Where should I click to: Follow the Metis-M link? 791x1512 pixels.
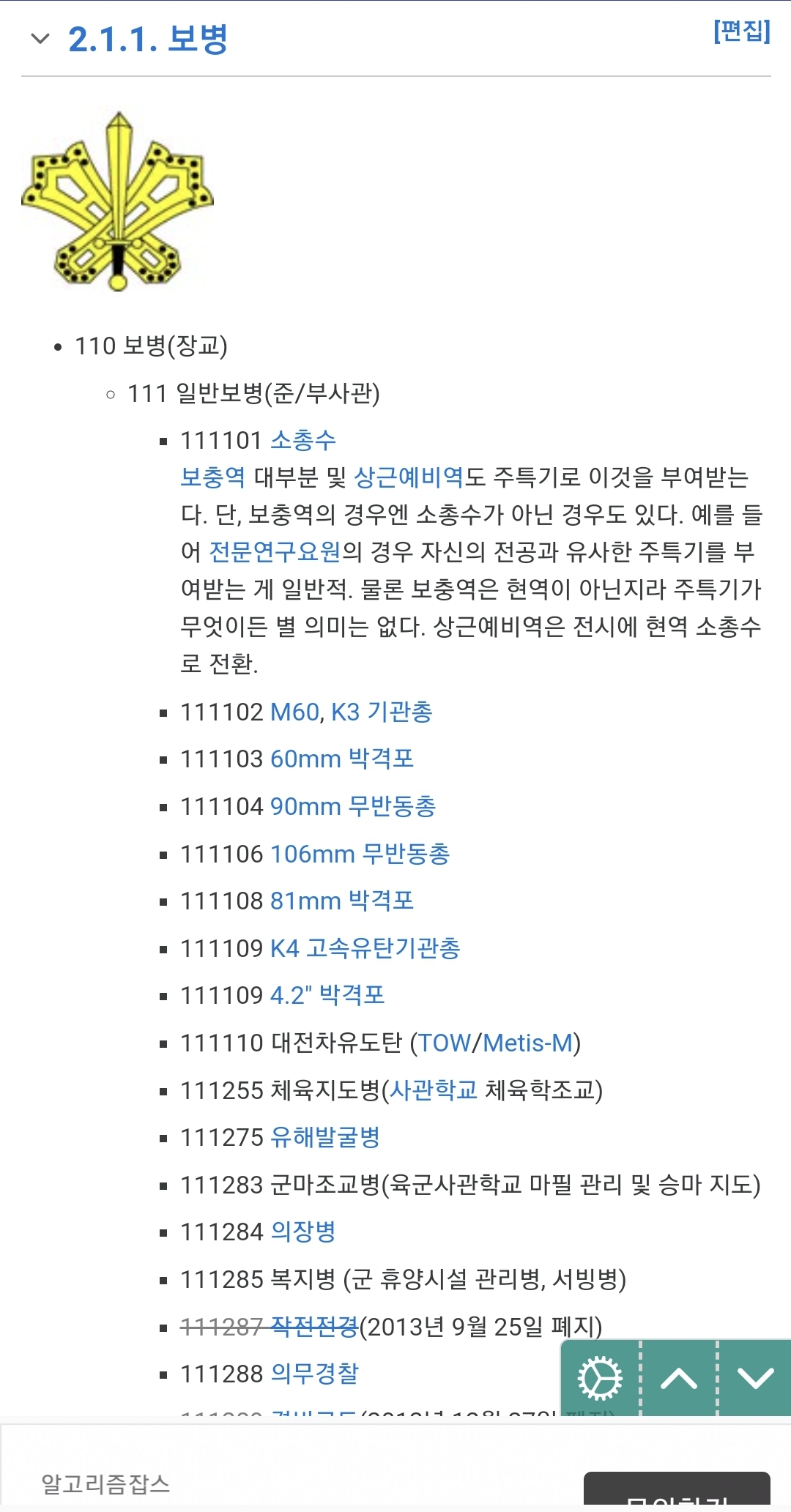[527, 1043]
